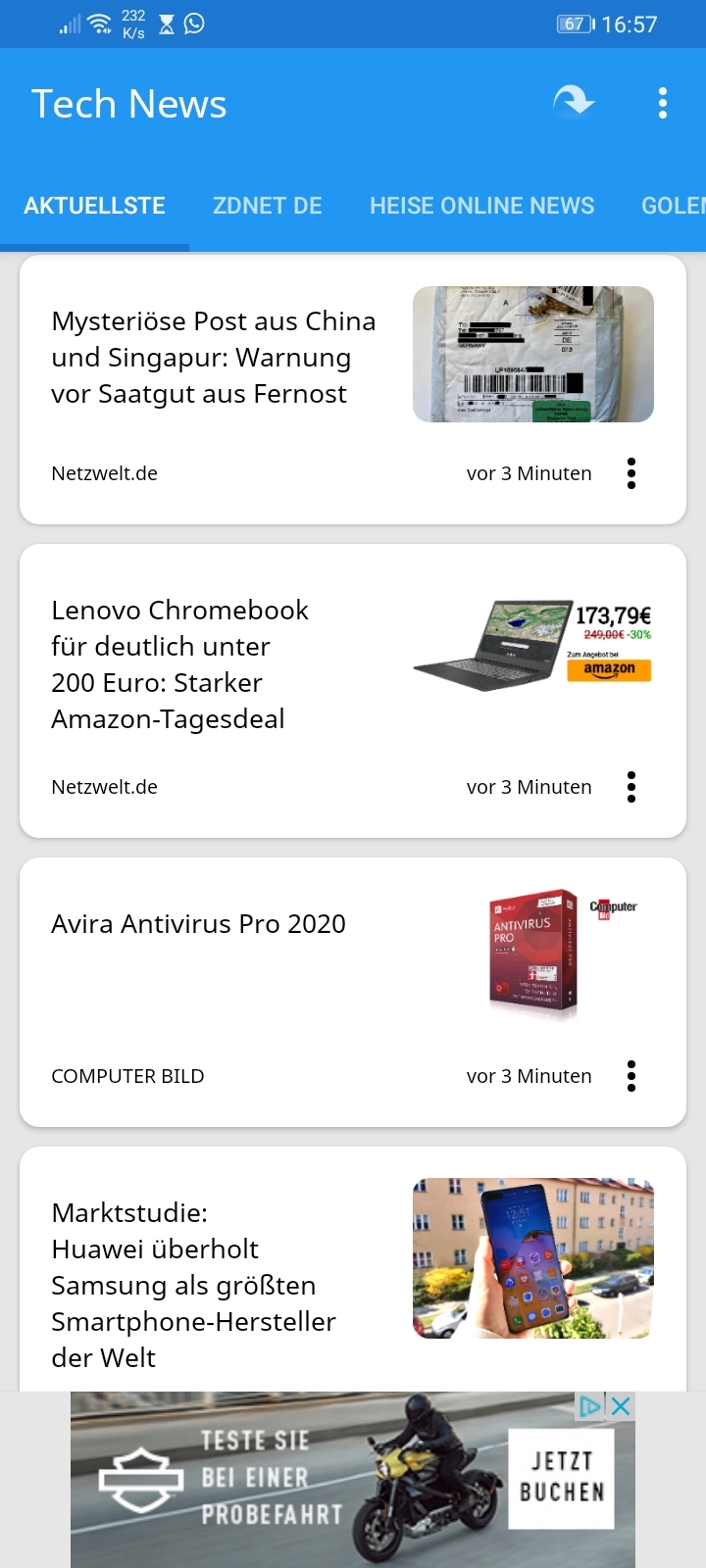
Task: View the Huawei smartphone article image
Action: point(532,1257)
